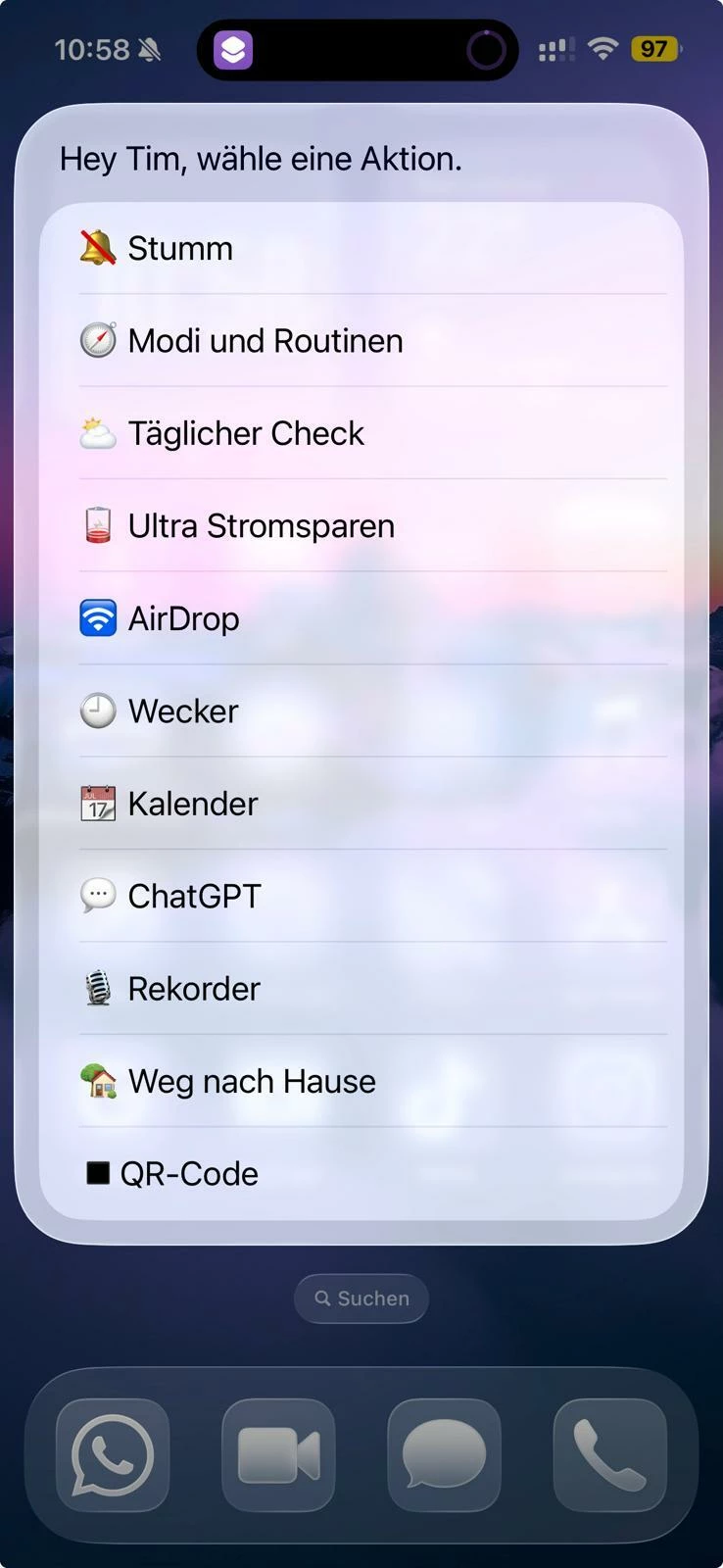Open the Phone app in dock

pyautogui.click(x=609, y=1455)
